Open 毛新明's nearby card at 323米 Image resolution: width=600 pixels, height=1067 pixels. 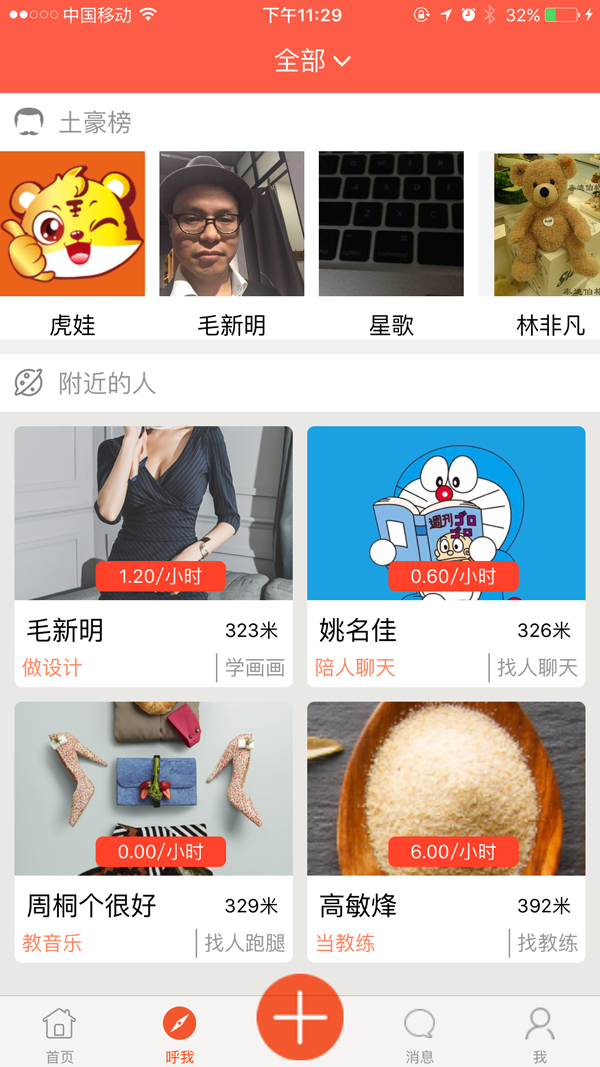coord(153,555)
